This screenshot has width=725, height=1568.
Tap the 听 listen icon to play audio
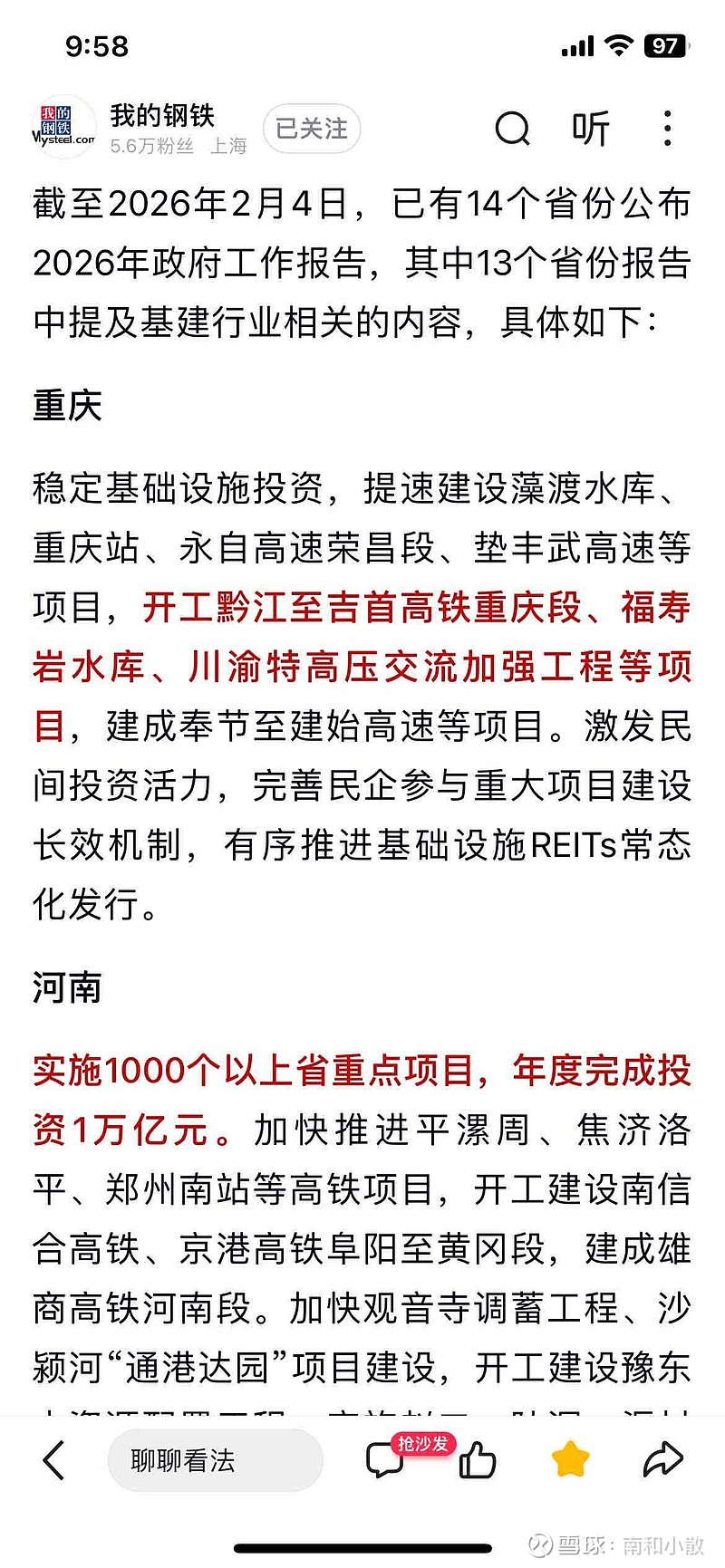click(590, 129)
